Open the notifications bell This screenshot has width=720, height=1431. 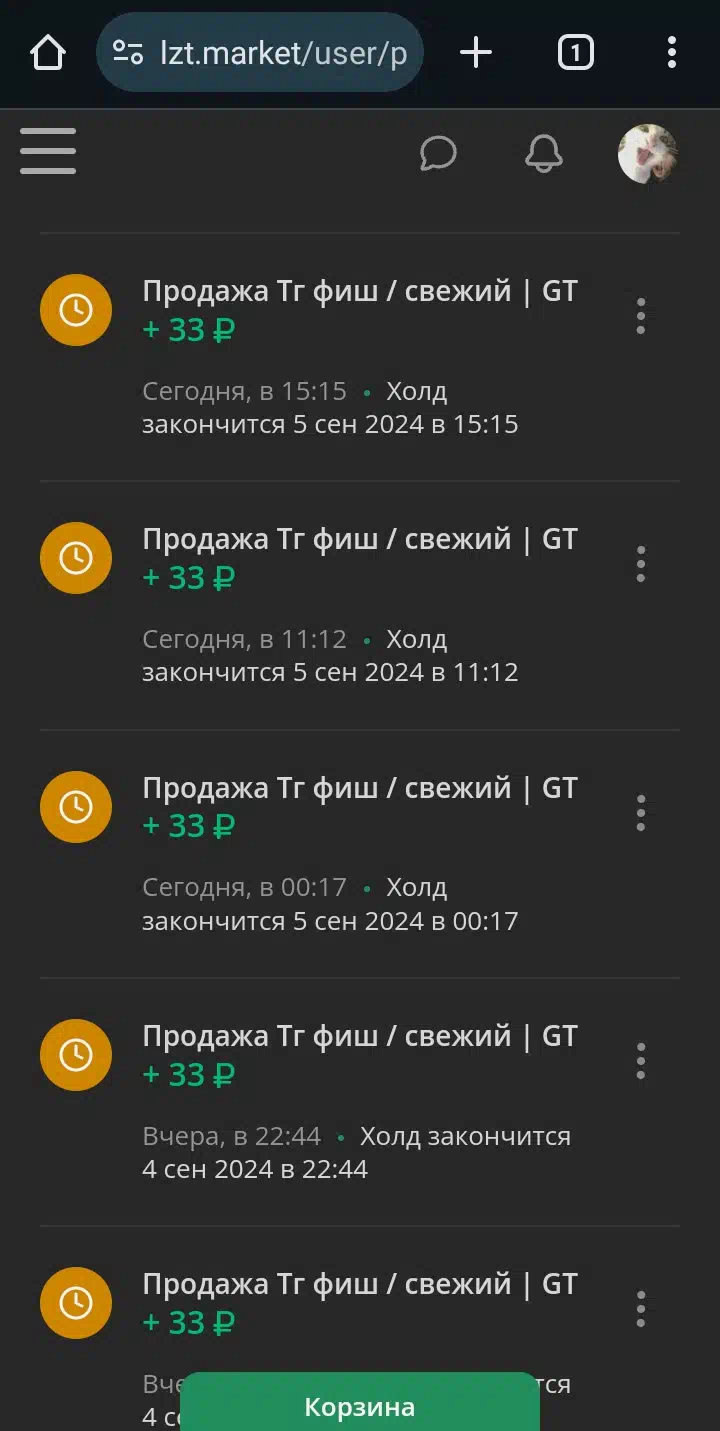(544, 154)
